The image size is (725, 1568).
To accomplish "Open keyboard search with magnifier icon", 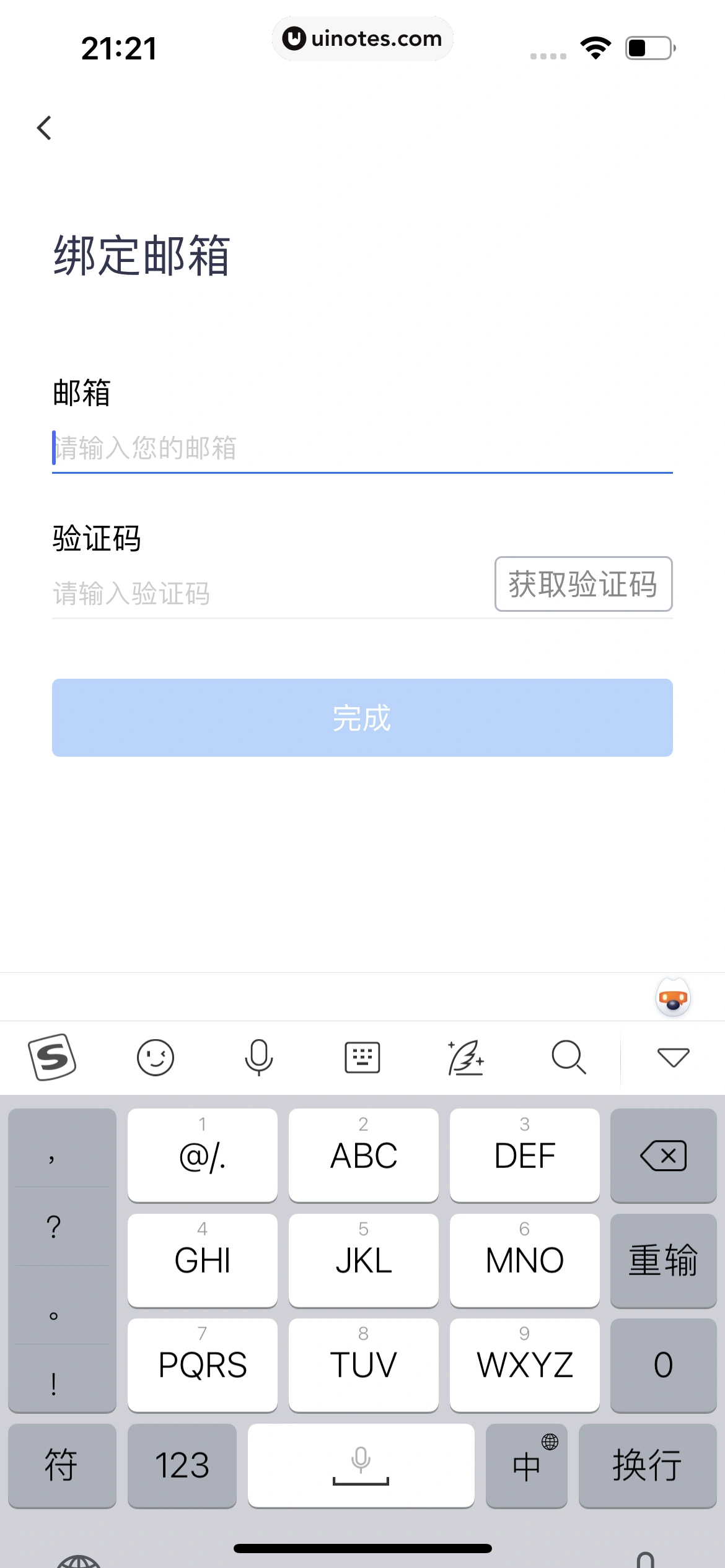I will click(568, 1058).
